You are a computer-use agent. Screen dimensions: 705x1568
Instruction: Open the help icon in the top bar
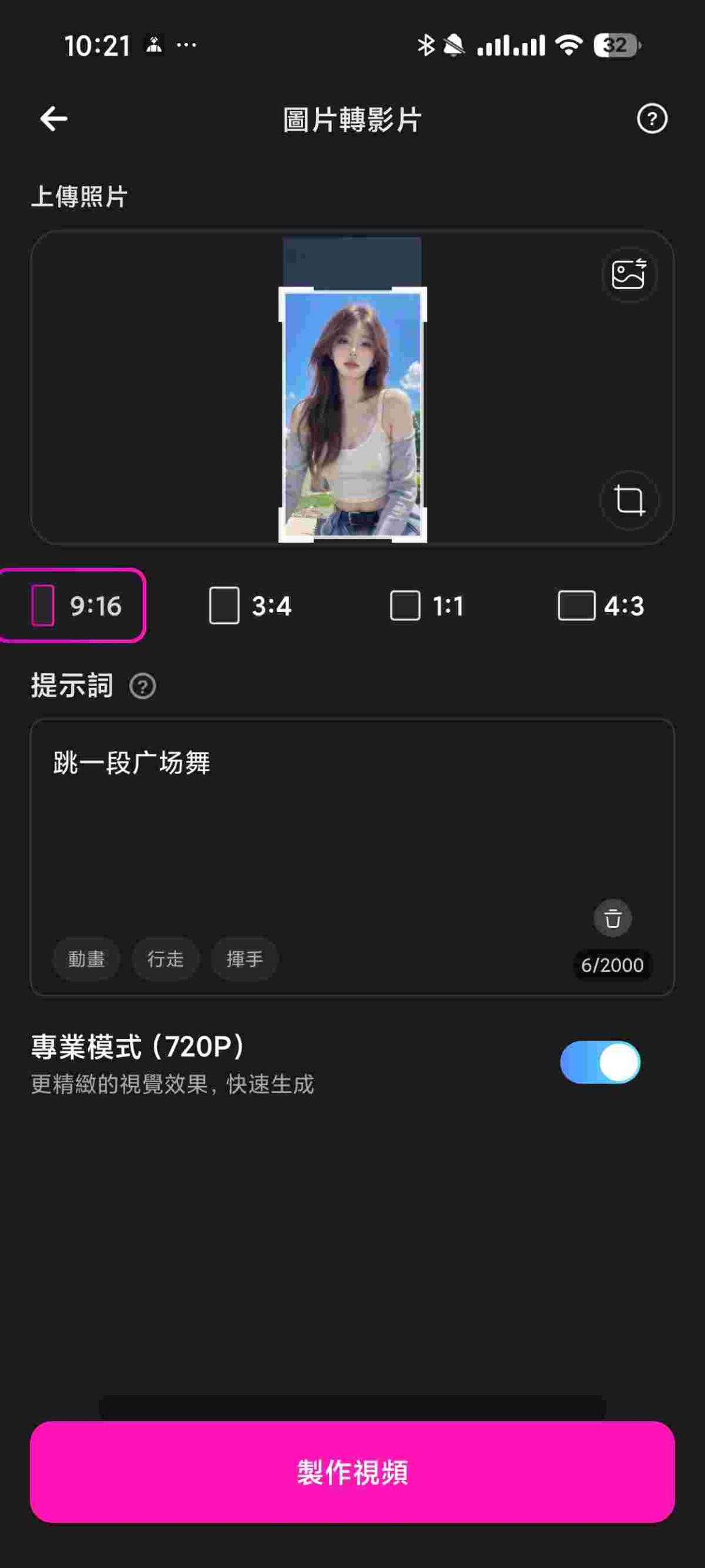click(652, 119)
